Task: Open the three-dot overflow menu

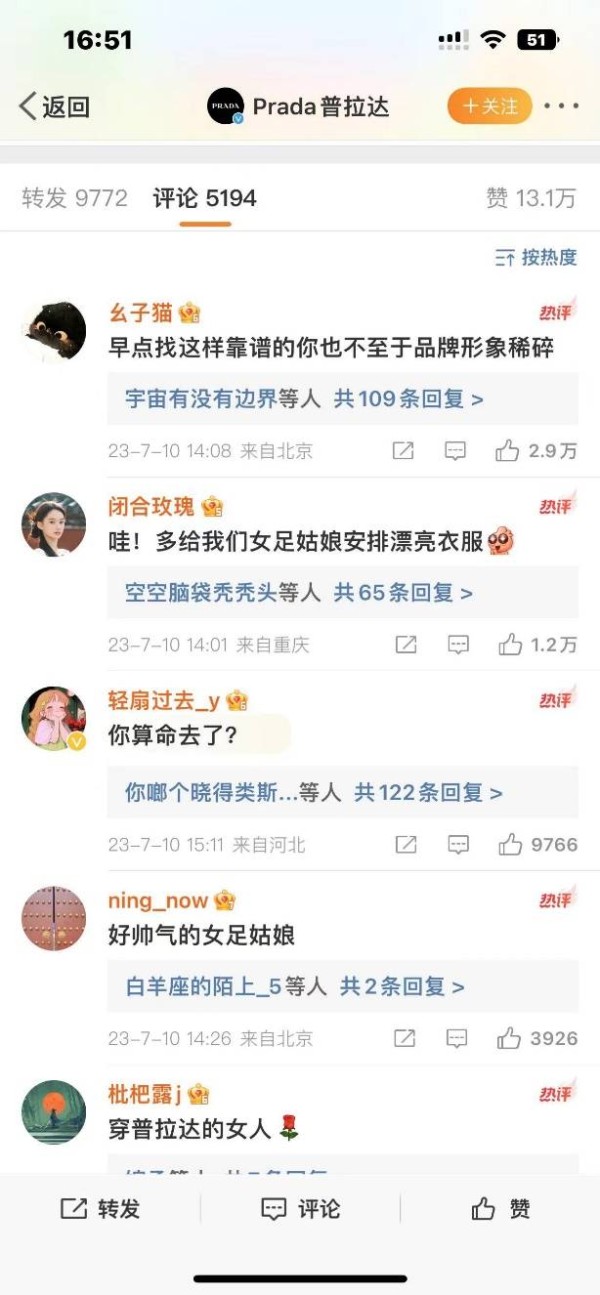Action: click(x=561, y=106)
